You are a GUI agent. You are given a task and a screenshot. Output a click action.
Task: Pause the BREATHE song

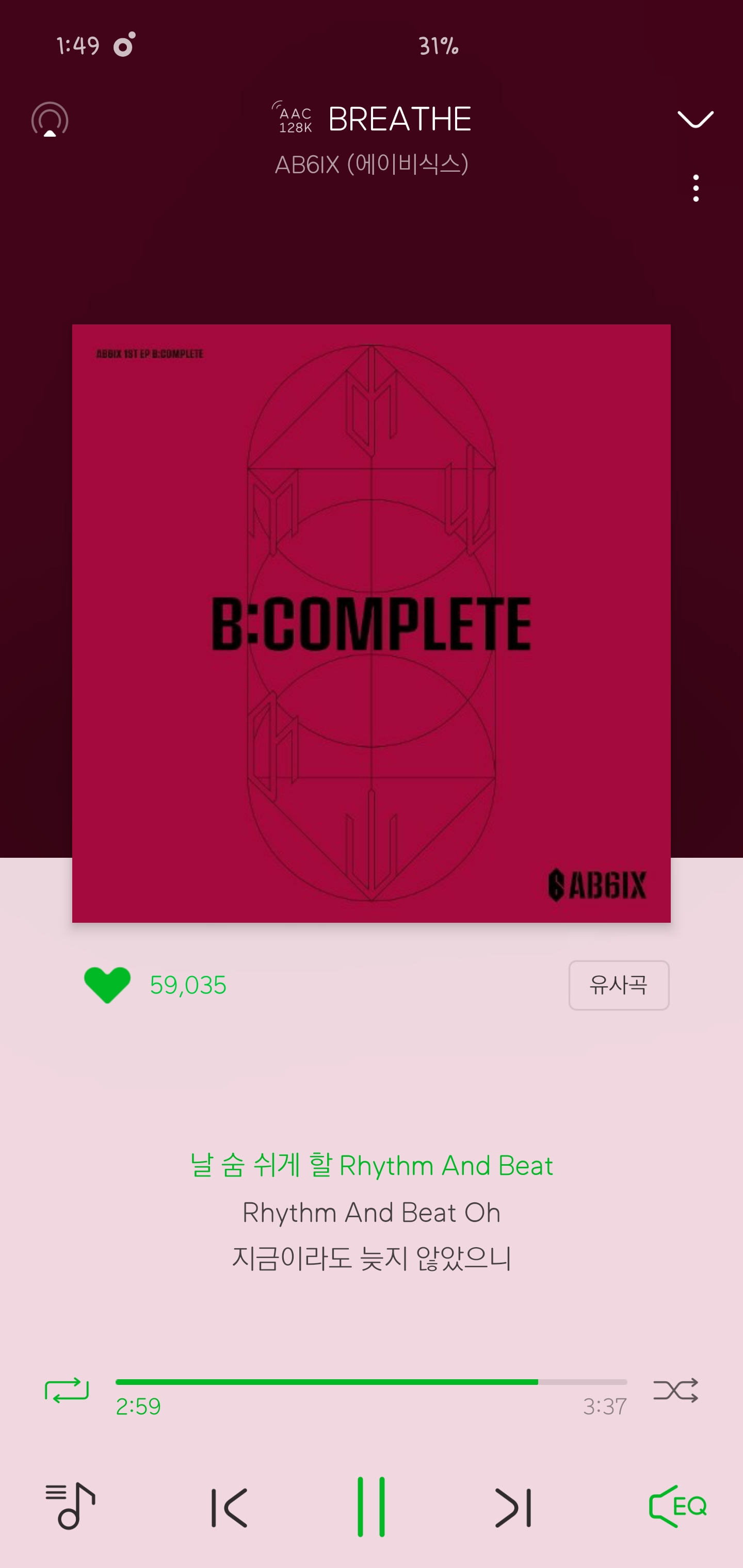(371, 1507)
